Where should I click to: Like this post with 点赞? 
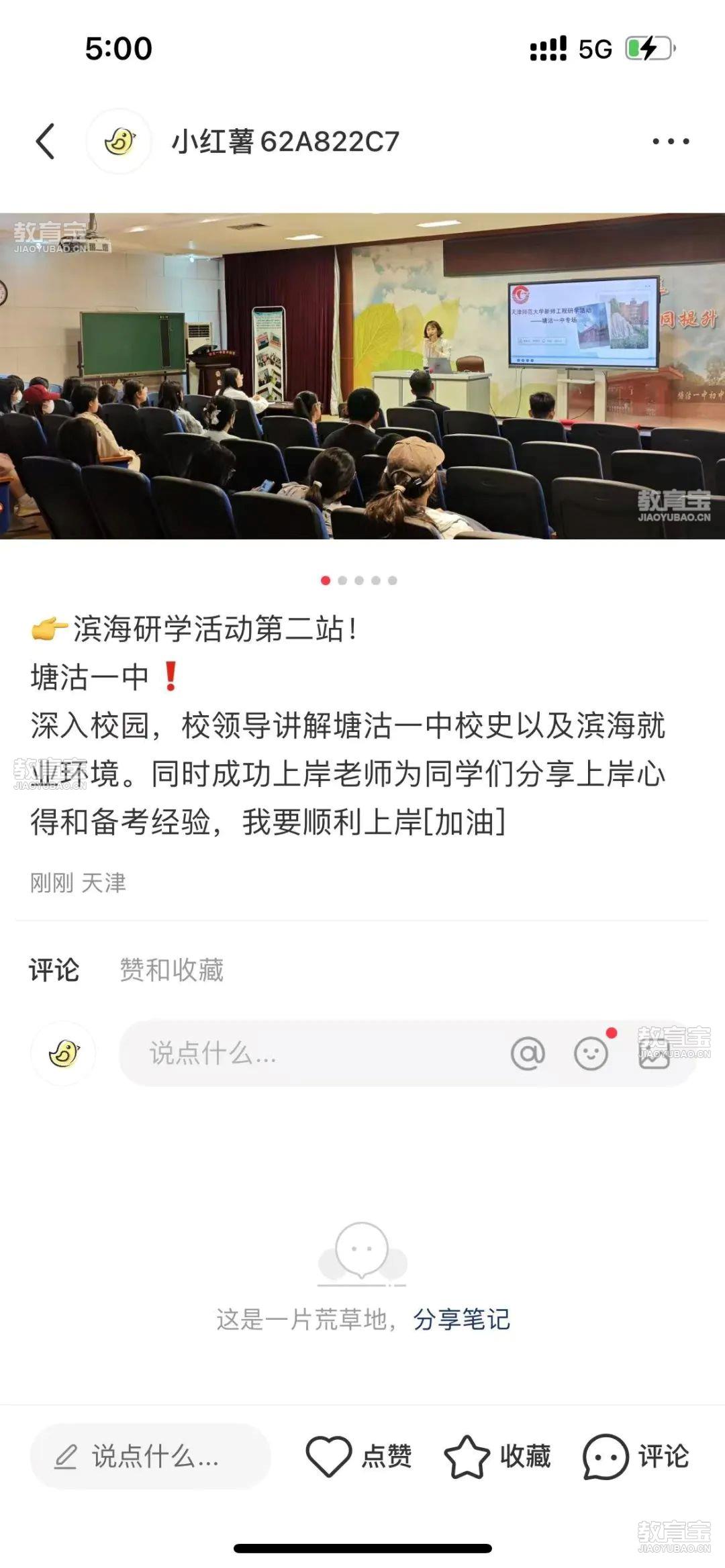coord(358,1457)
